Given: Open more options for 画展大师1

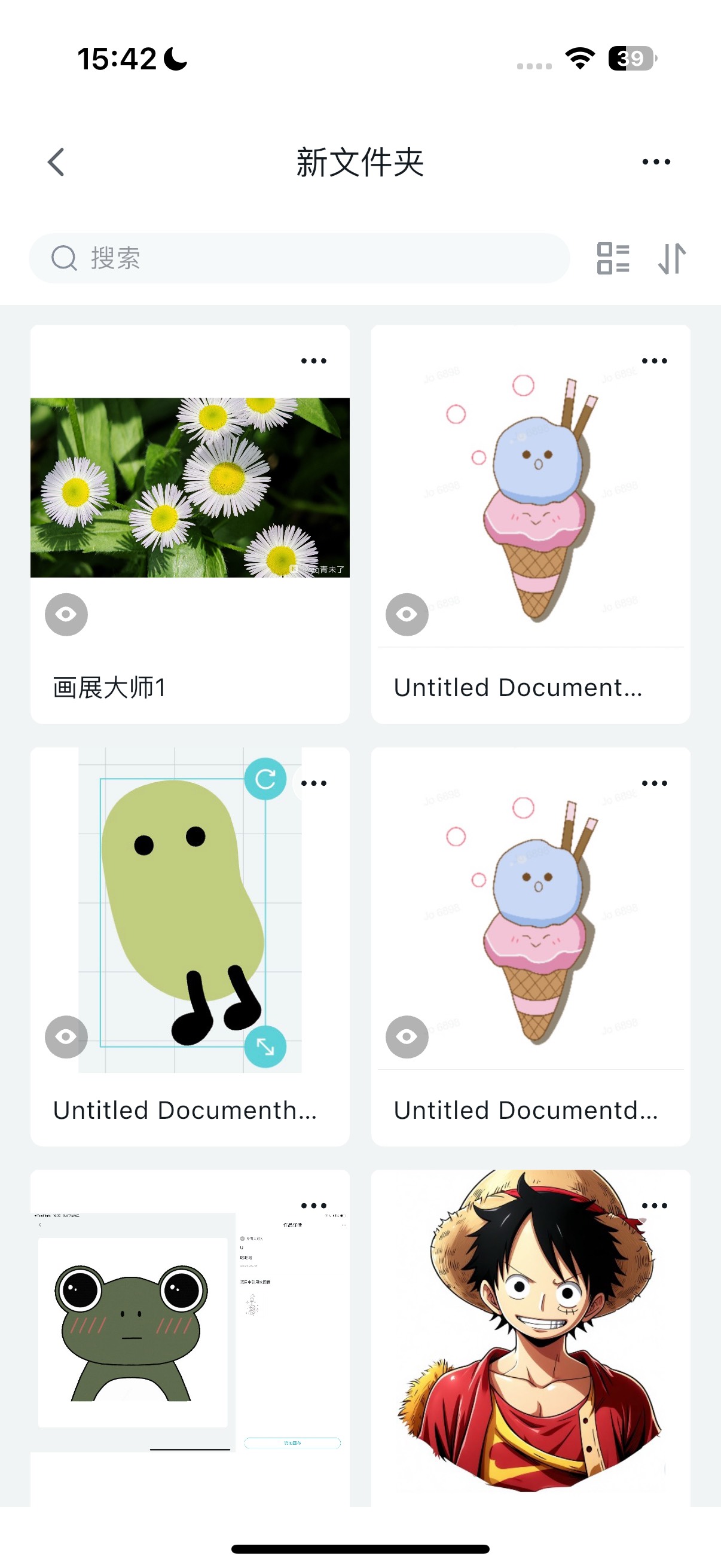Looking at the screenshot, I should pyautogui.click(x=313, y=361).
